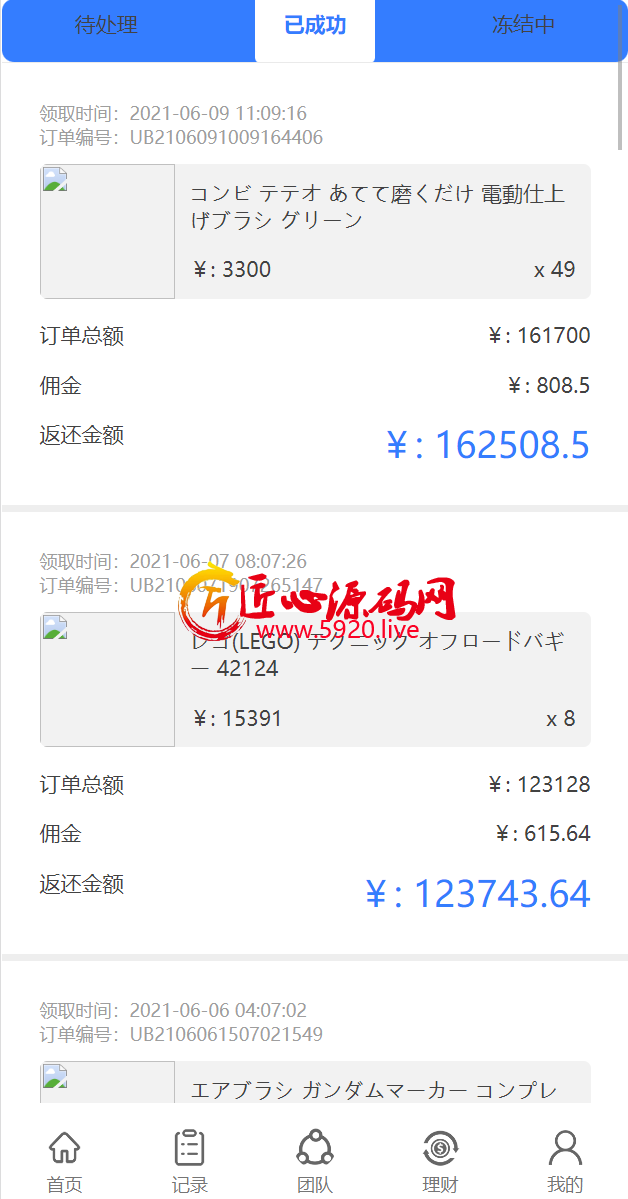Open the 团队 bottom tab
The width and height of the screenshot is (628, 1199).
pyautogui.click(x=314, y=1162)
